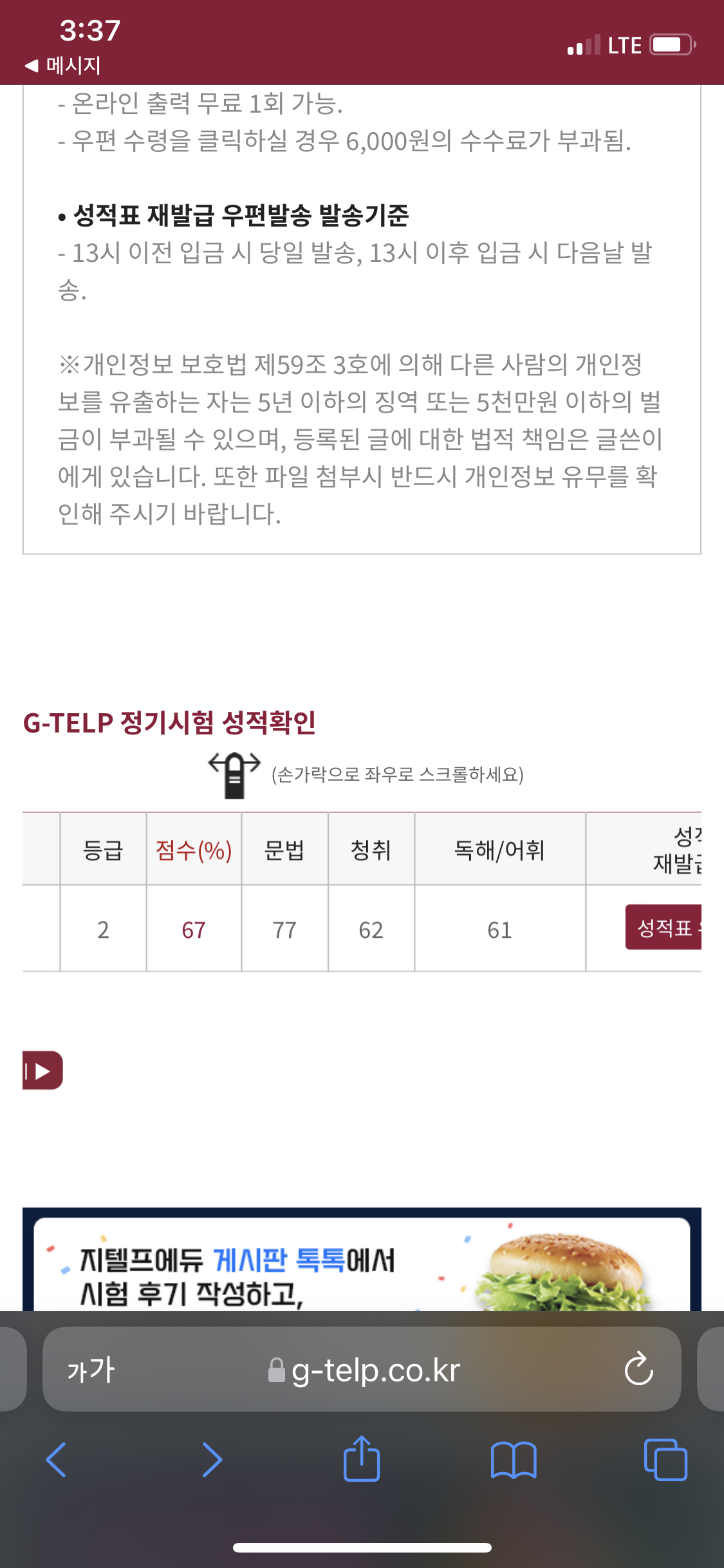The height and width of the screenshot is (1568, 724).
Task: Tap the 성적표 reissue button
Action: tap(664, 928)
